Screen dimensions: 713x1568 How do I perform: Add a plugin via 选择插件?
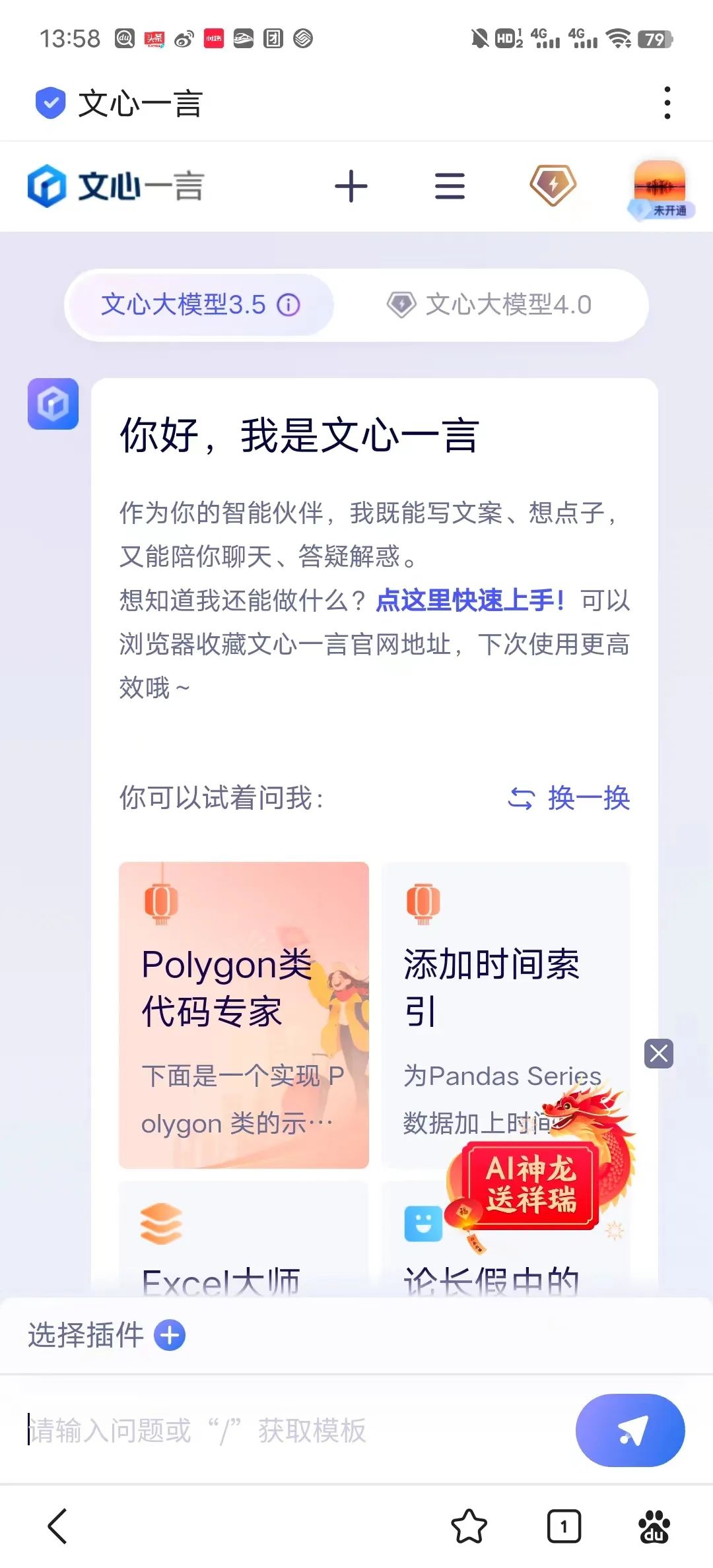pos(170,1336)
